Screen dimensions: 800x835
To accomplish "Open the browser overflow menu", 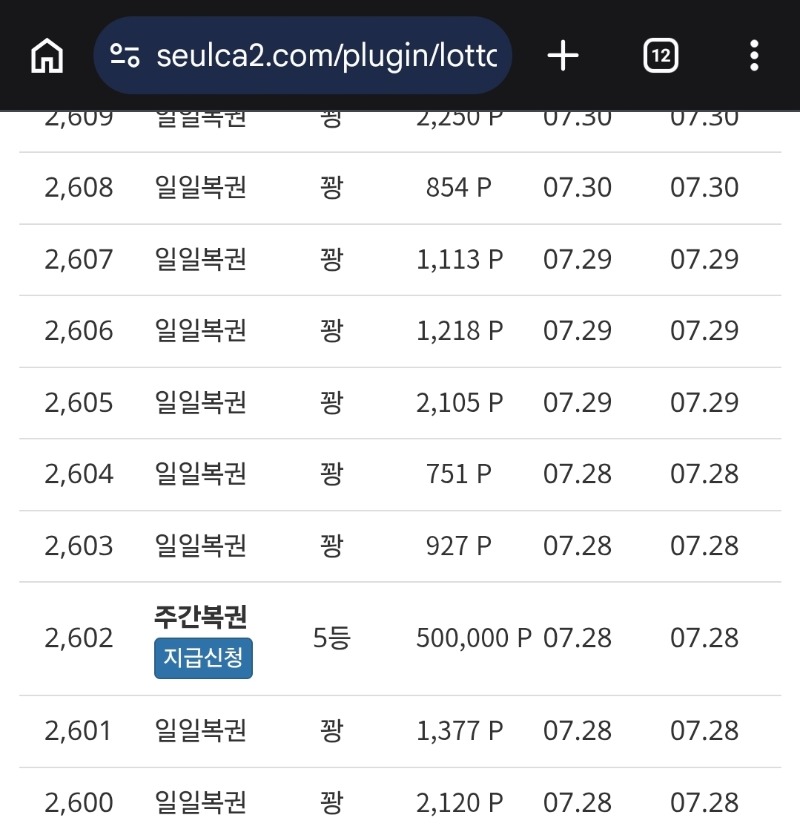I will point(754,55).
